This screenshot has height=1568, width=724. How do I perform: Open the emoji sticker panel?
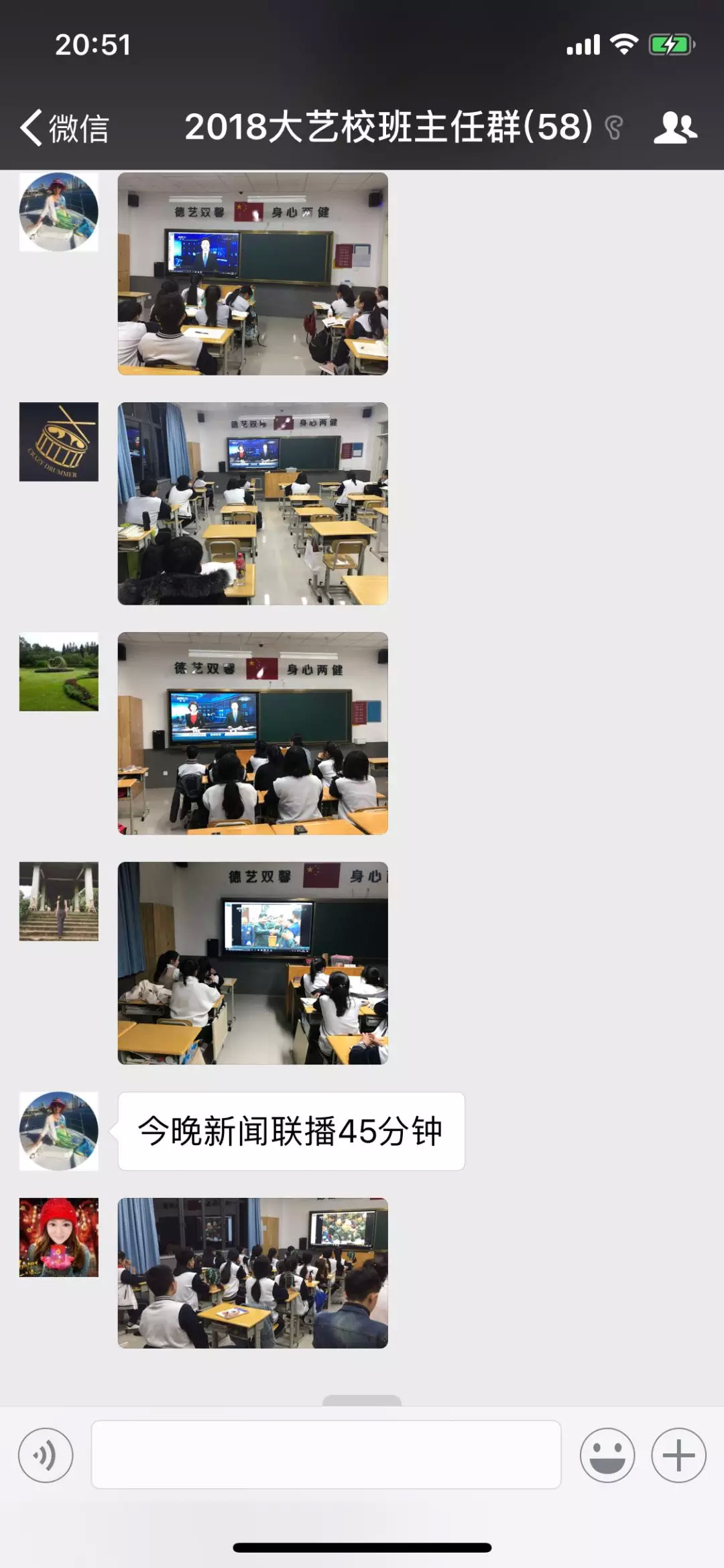[x=607, y=1455]
